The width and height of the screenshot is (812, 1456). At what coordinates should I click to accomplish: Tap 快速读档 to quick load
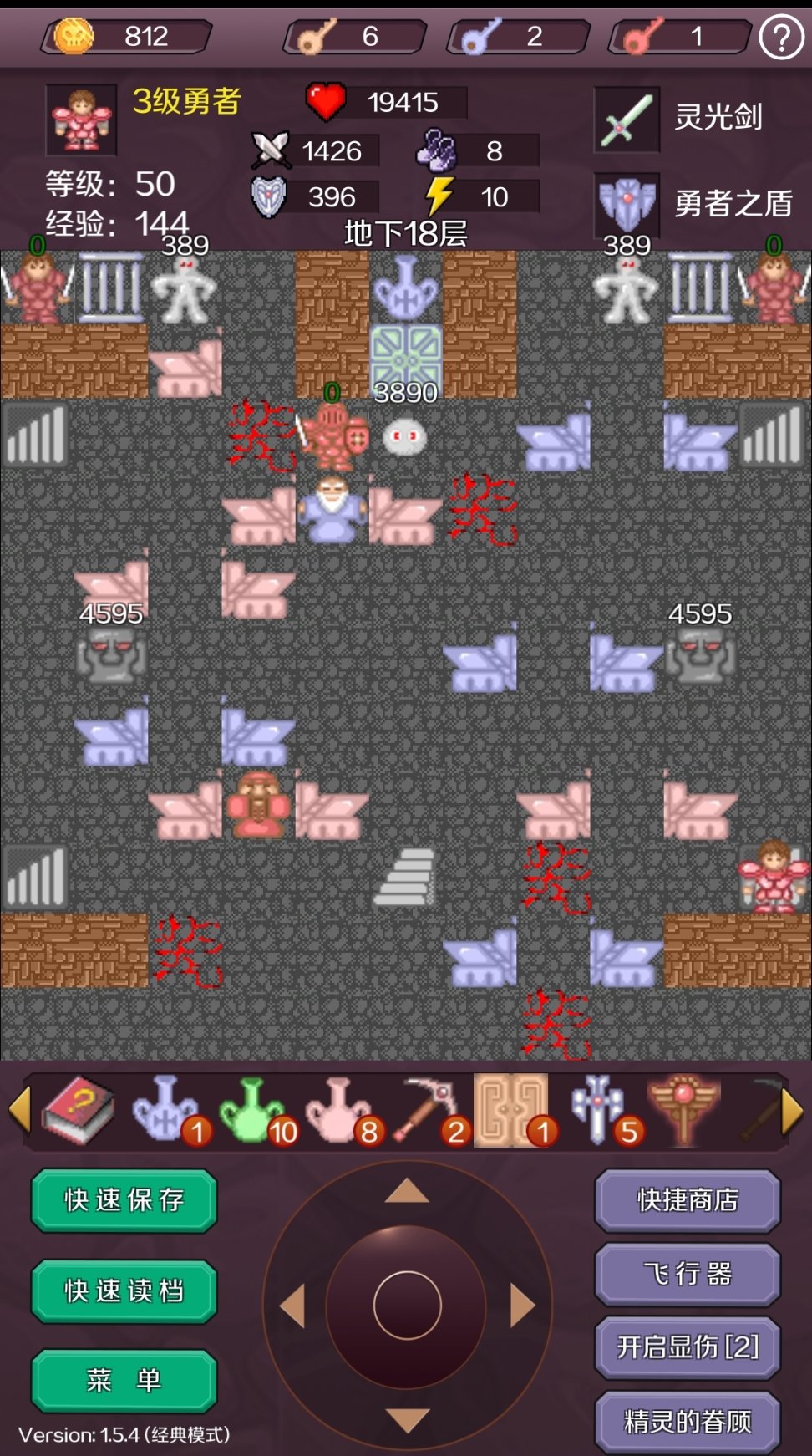[x=124, y=1291]
